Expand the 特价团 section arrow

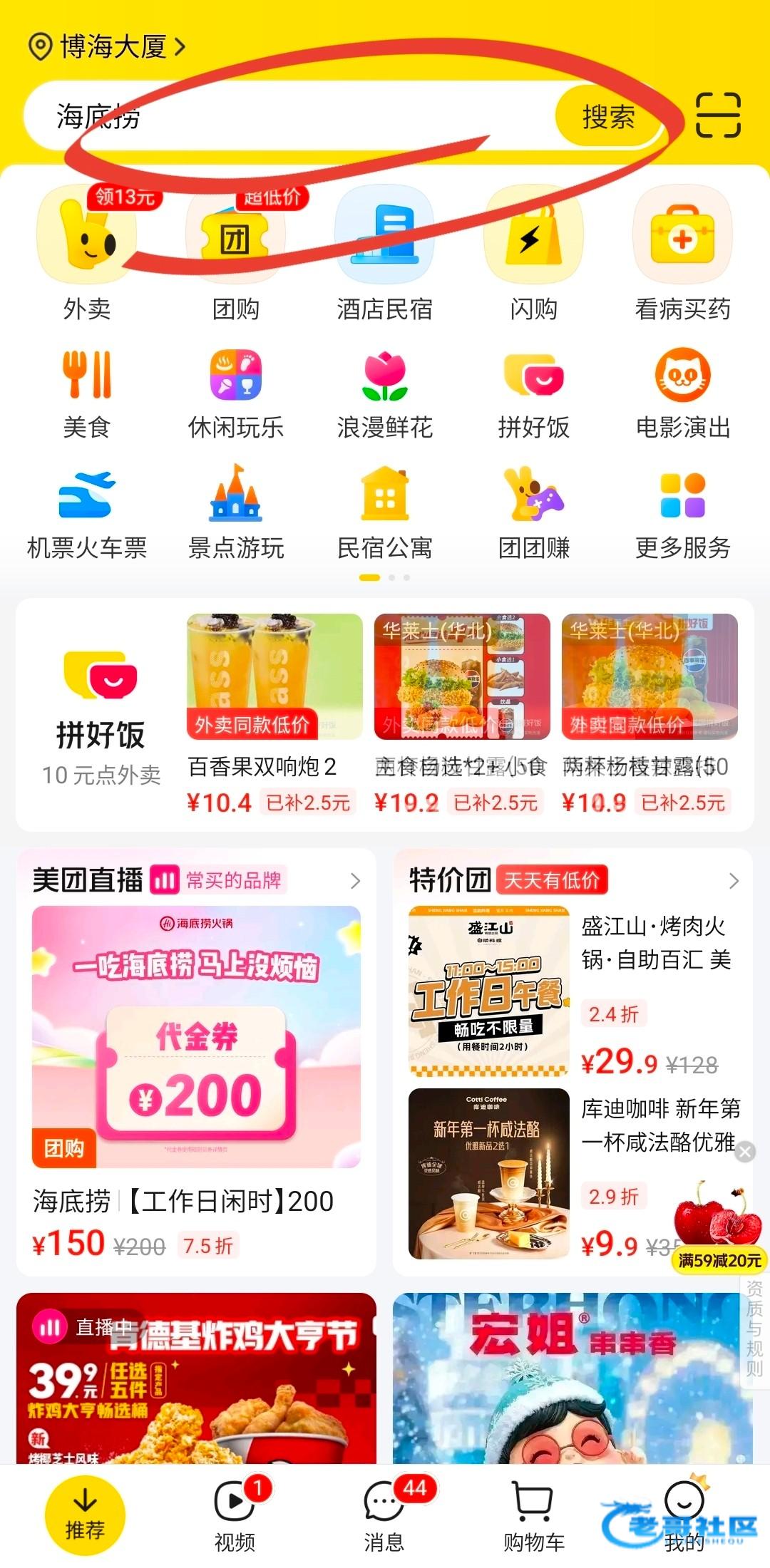[734, 882]
